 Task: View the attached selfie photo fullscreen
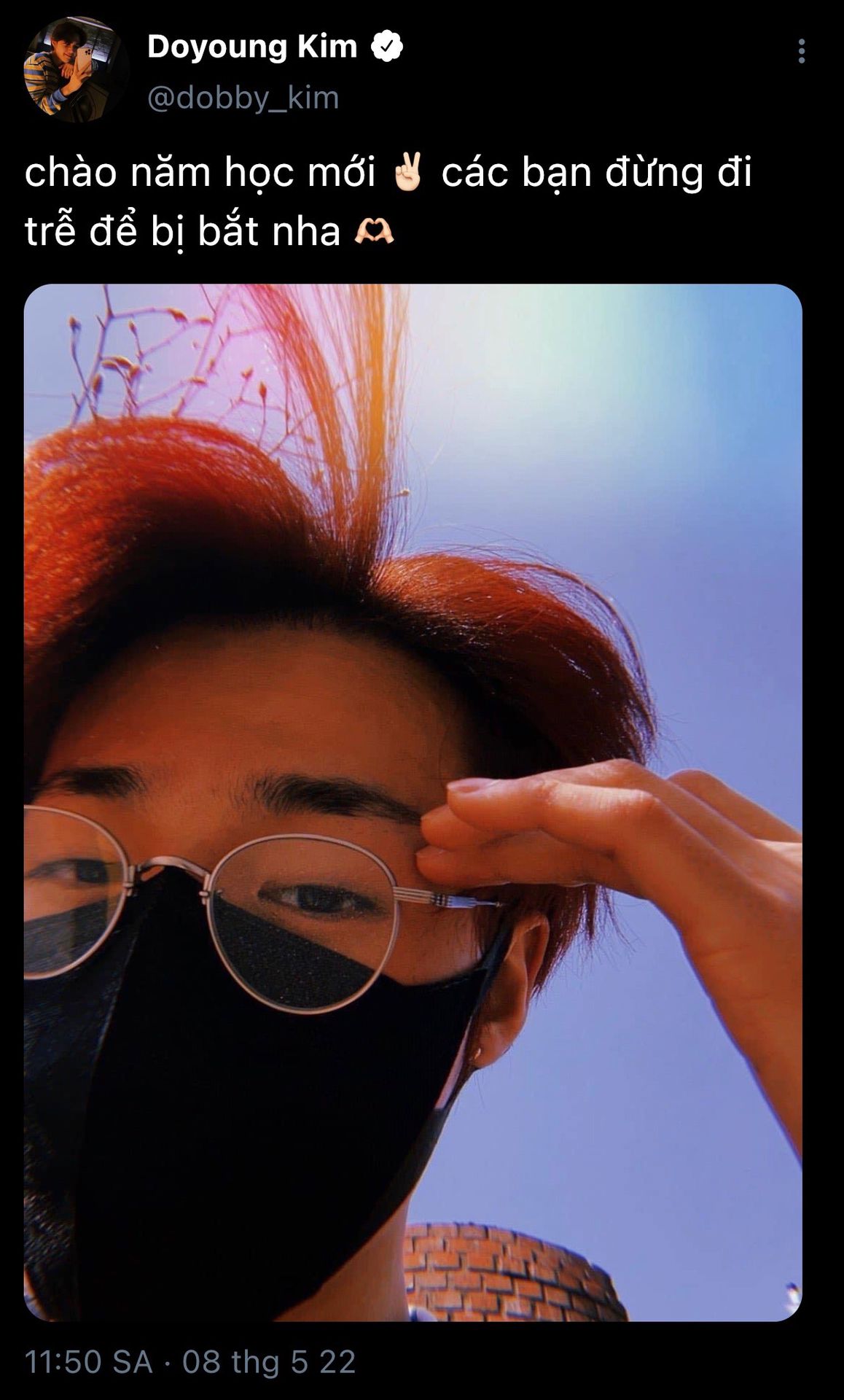click(x=413, y=802)
